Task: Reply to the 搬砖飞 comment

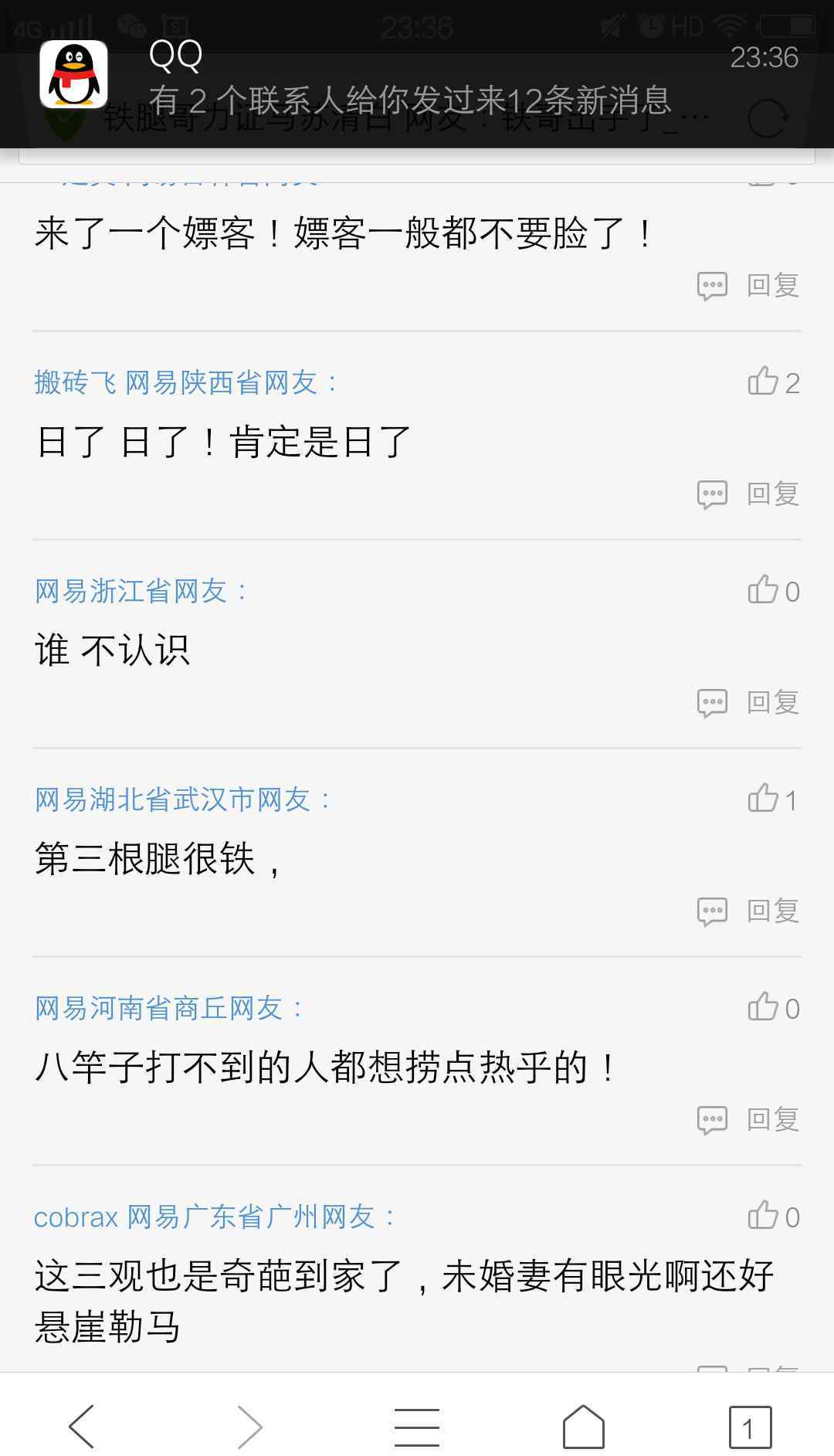Action: pyautogui.click(x=748, y=494)
